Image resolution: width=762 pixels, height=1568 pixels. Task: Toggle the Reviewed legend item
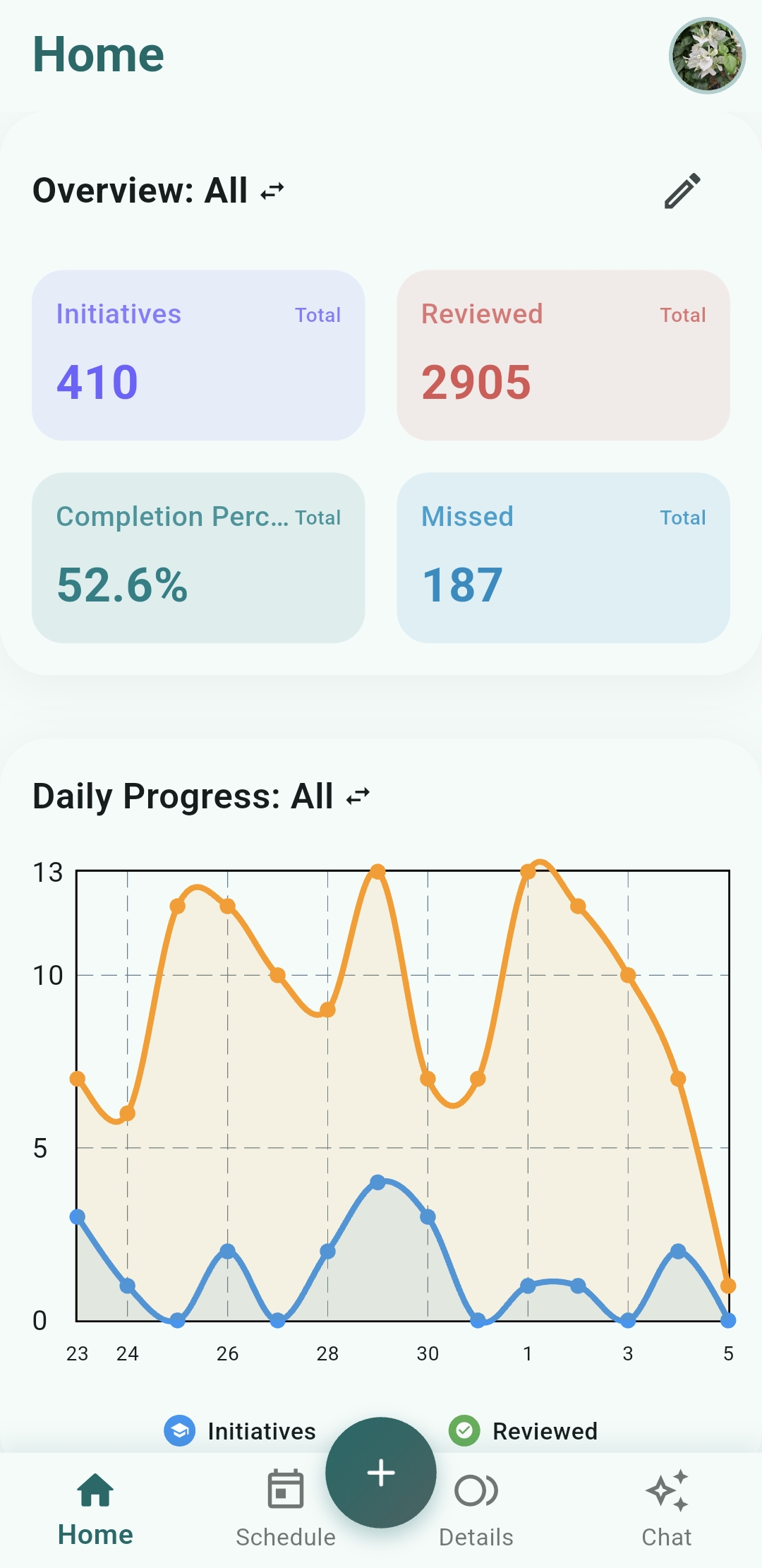click(x=524, y=1431)
